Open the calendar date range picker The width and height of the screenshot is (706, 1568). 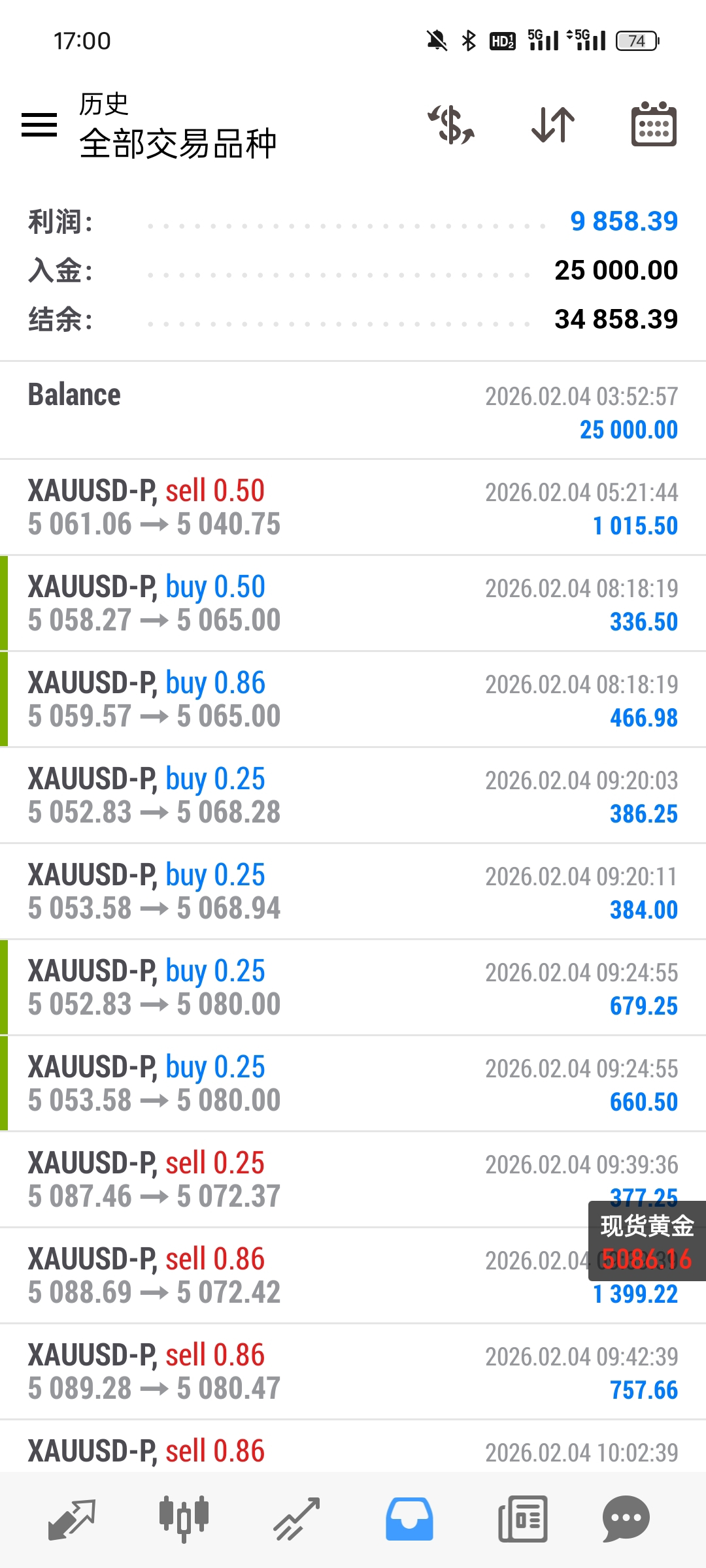[x=654, y=124]
